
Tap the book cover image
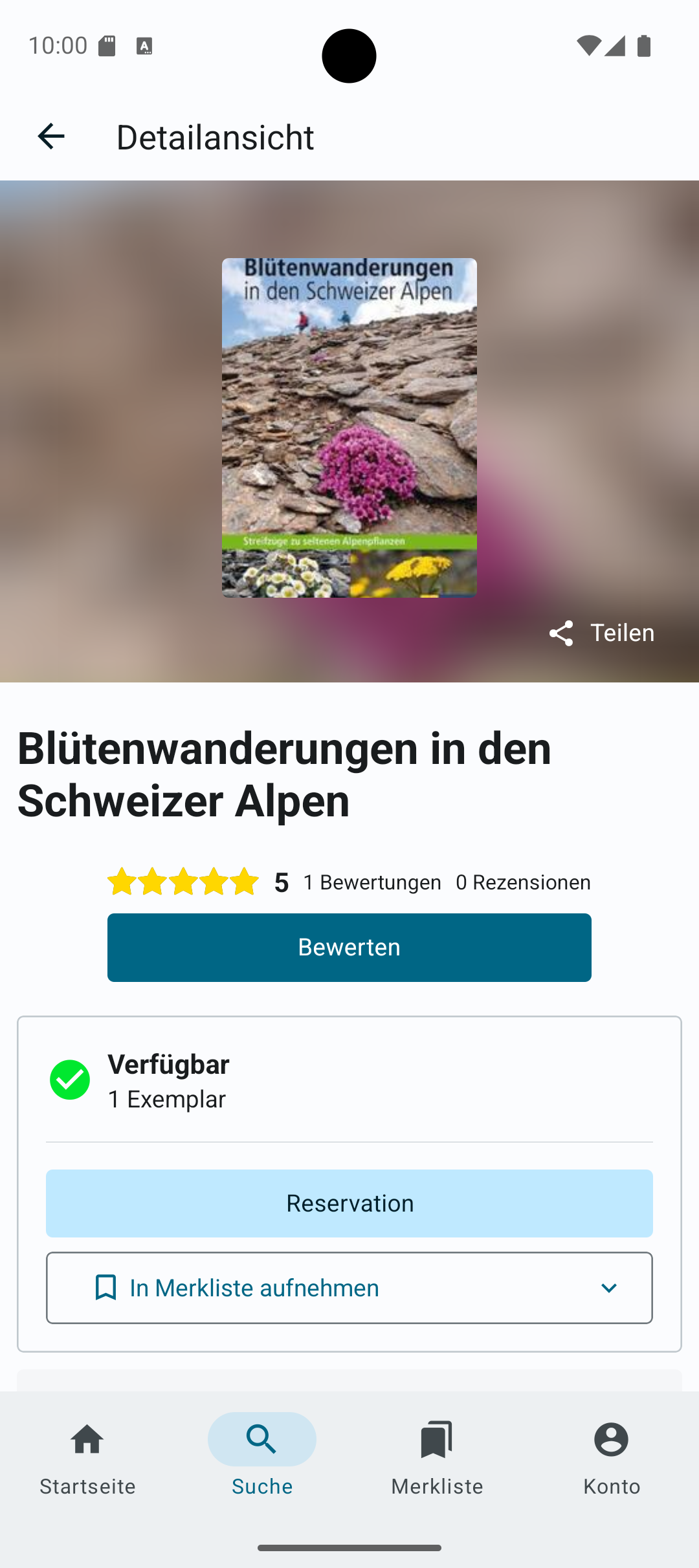349,427
